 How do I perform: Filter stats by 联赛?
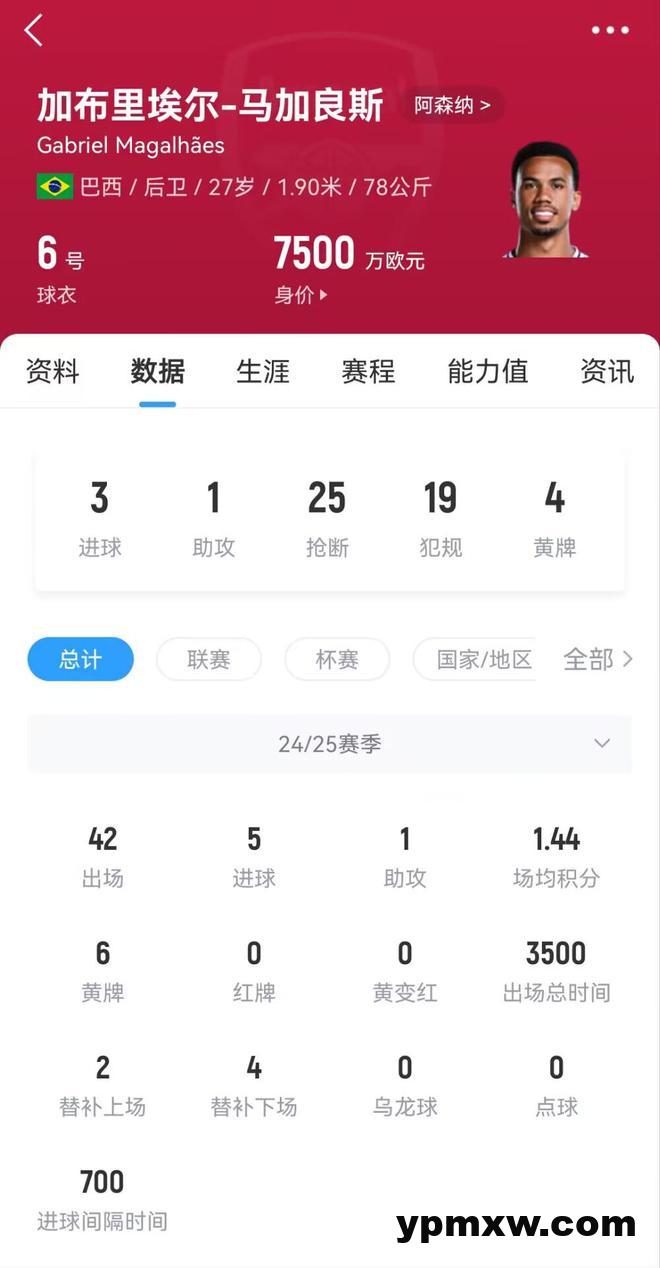(209, 660)
